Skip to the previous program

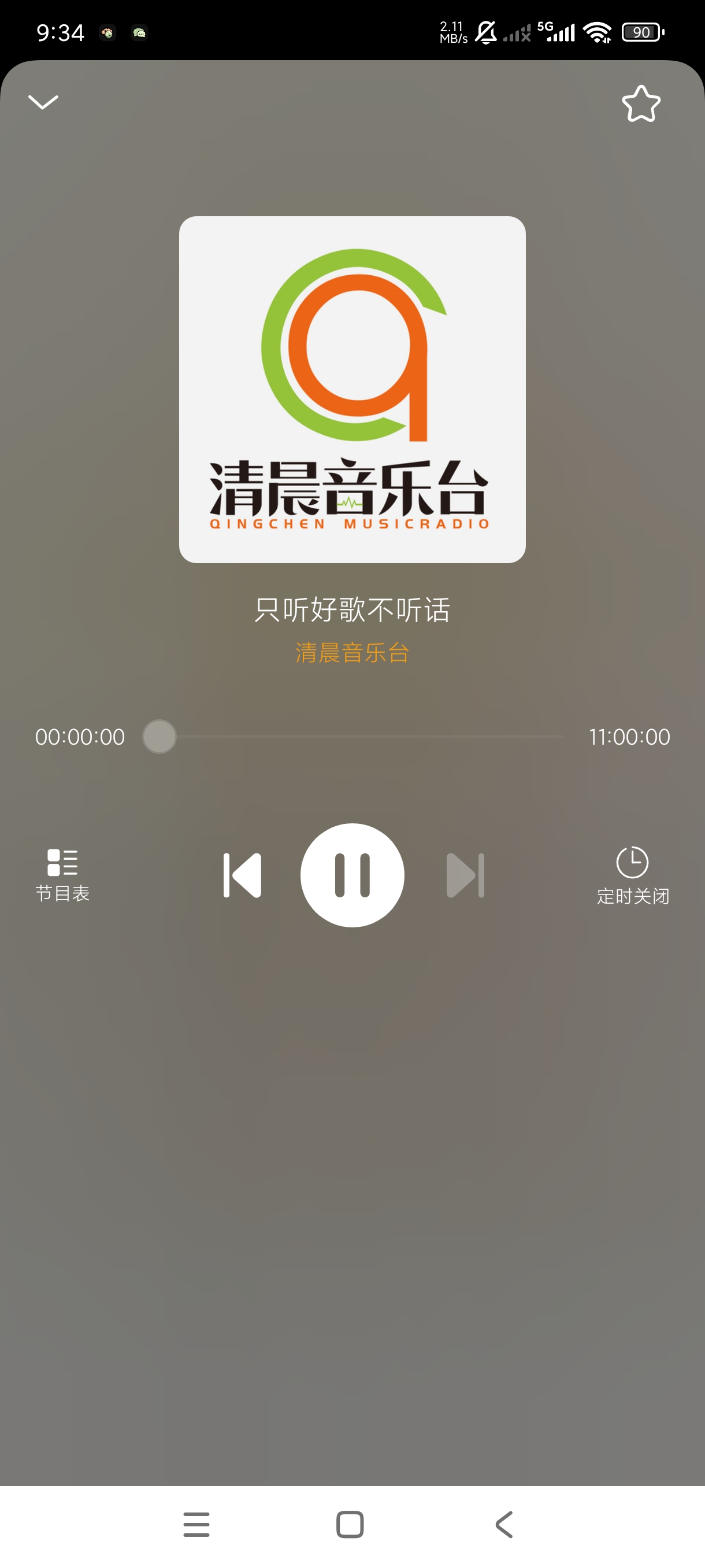tap(242, 875)
